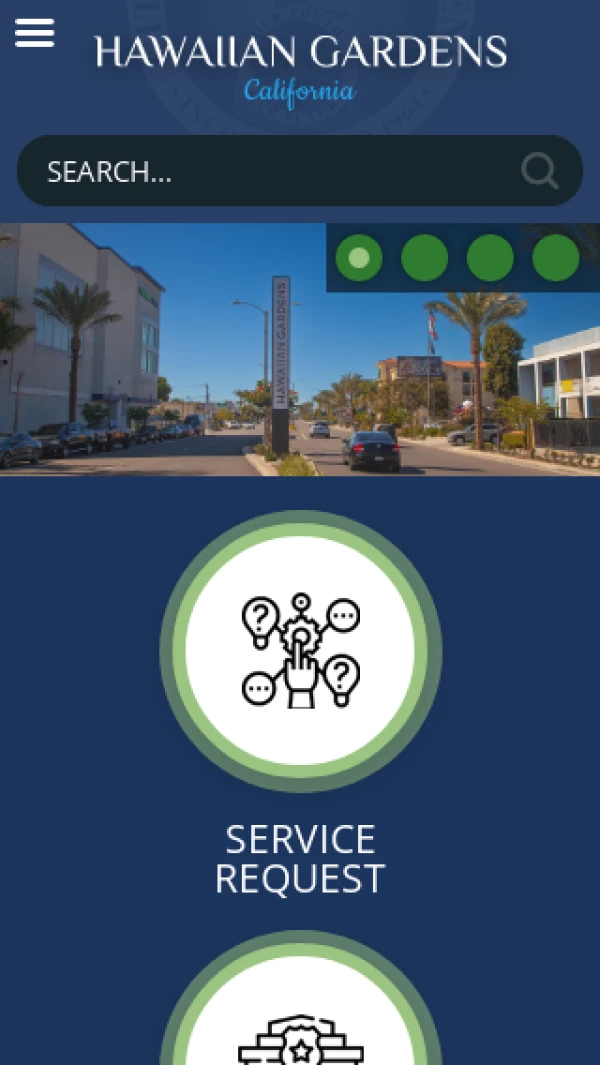The height and width of the screenshot is (1065, 600).
Task: Open the hamburger navigation menu
Action: tap(34, 33)
